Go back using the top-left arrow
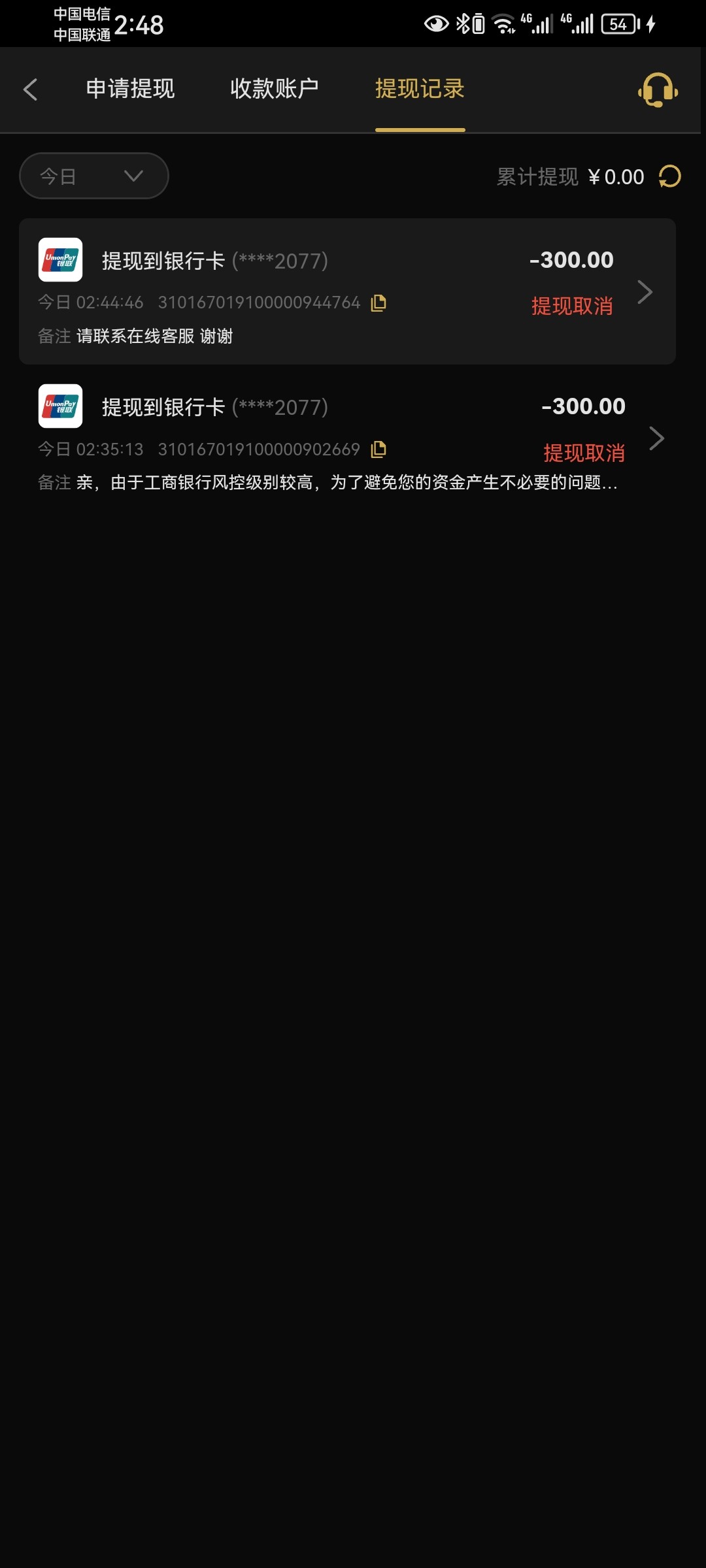 (30, 90)
